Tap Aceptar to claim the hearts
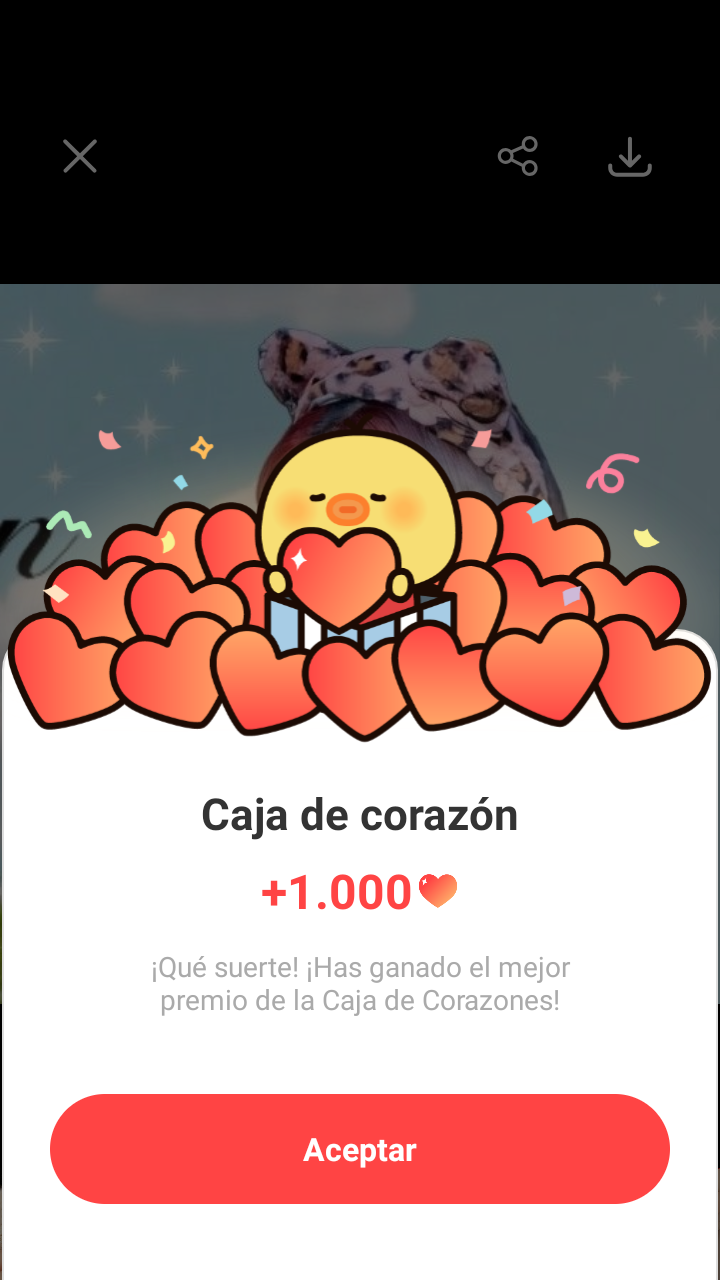The width and height of the screenshot is (720, 1280). coord(360,1149)
